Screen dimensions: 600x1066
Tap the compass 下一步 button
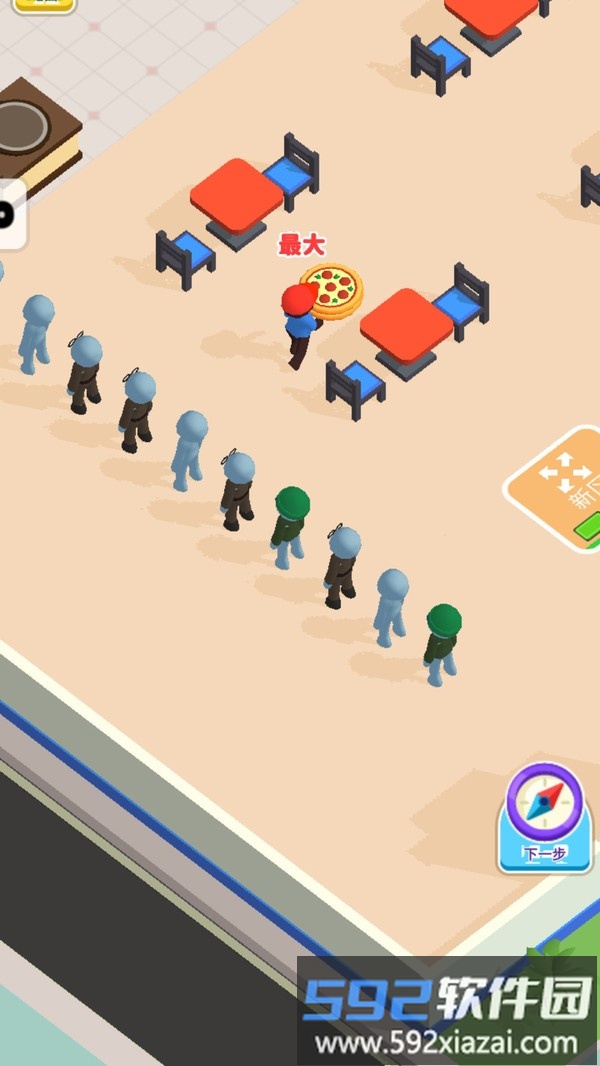544,817
